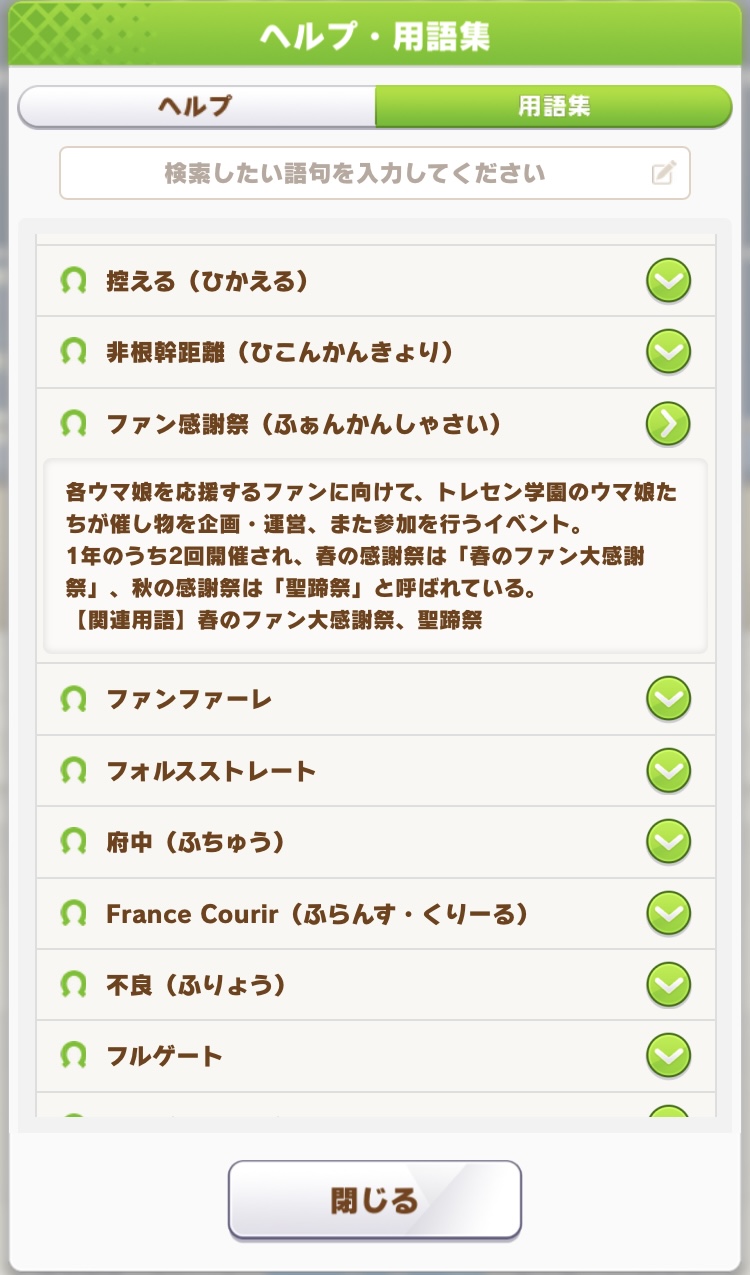Expand the 非根幹距離 entry
The image size is (750, 1275).
pyautogui.click(x=376, y=352)
